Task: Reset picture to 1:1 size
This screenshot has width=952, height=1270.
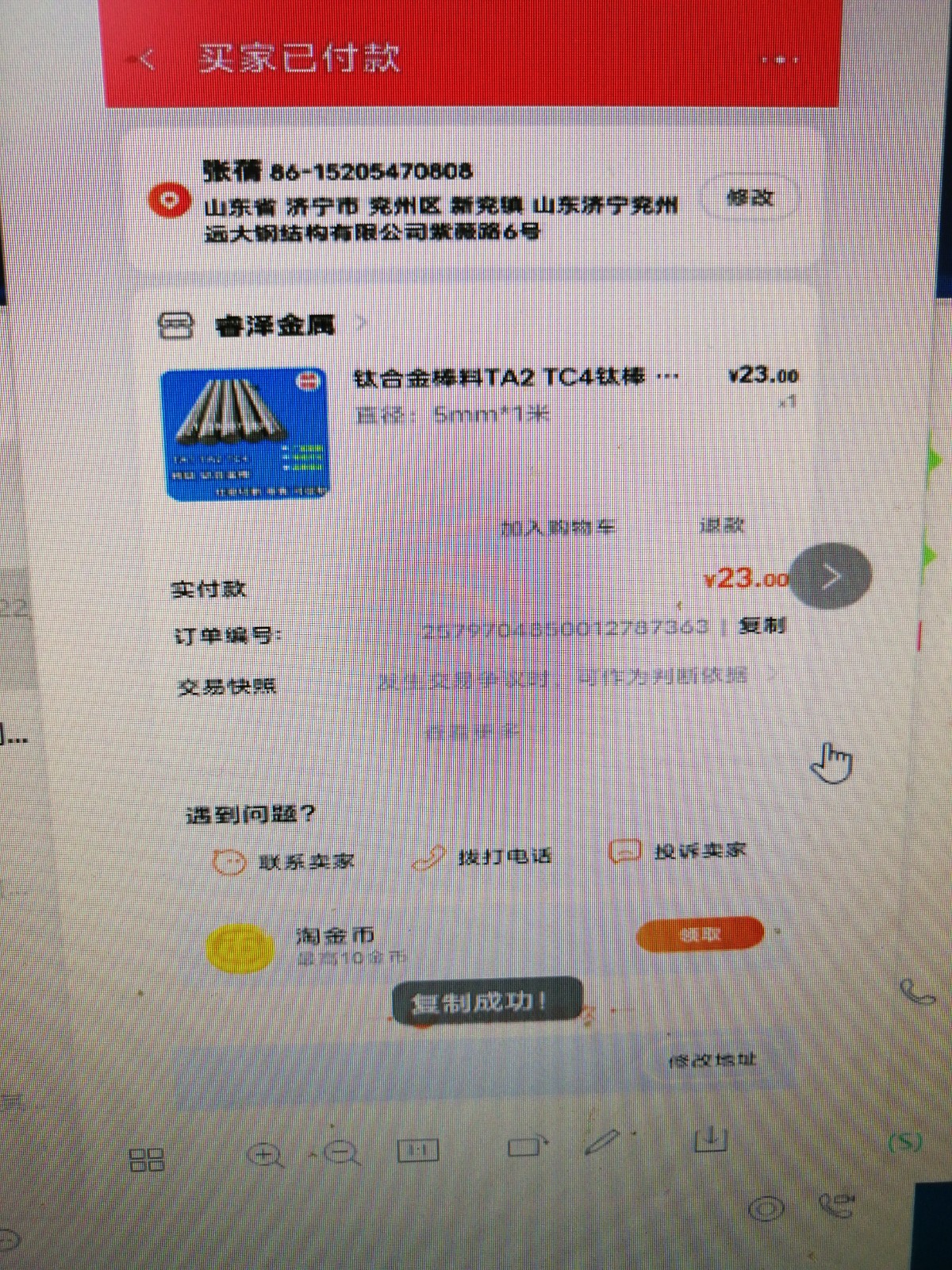Action: pos(417,1150)
